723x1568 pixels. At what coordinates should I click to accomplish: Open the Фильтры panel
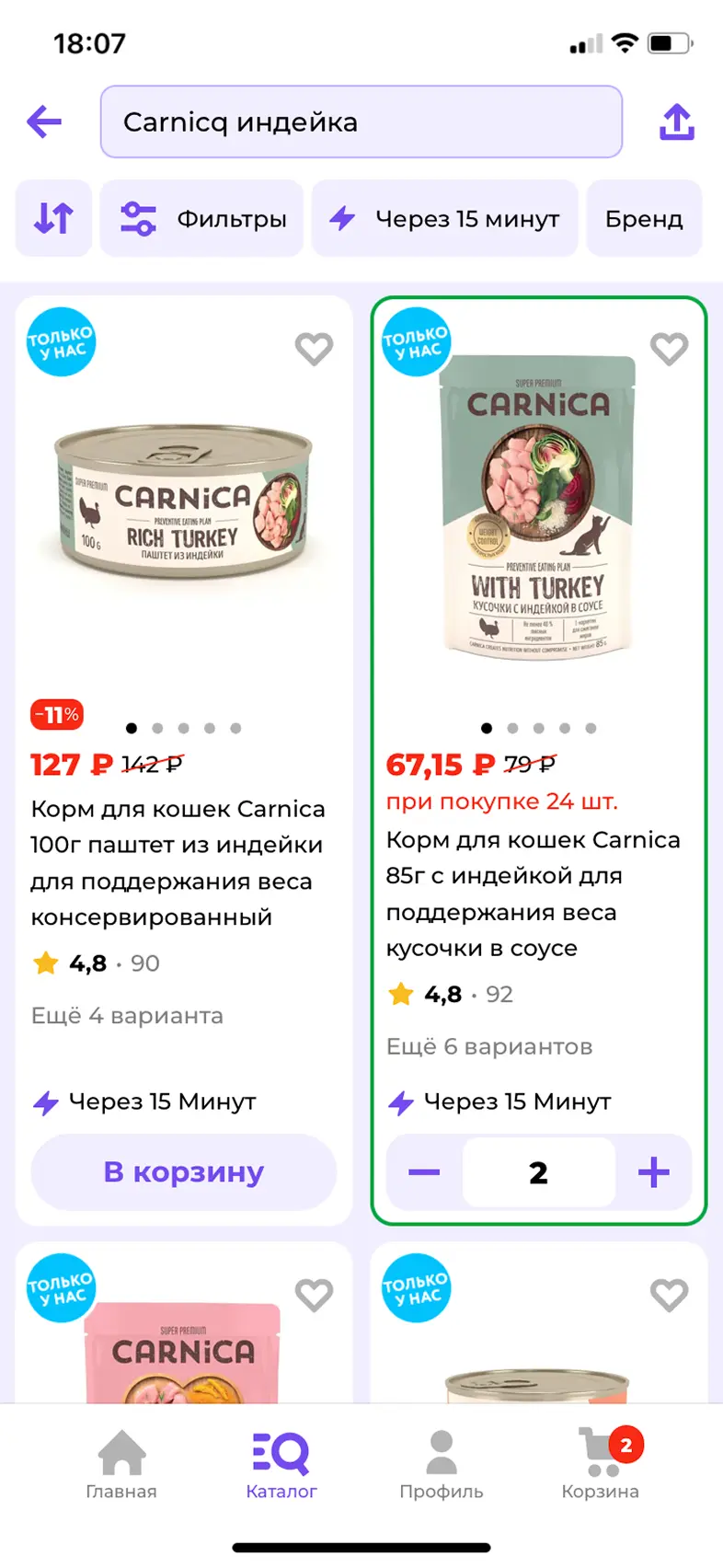click(x=201, y=218)
